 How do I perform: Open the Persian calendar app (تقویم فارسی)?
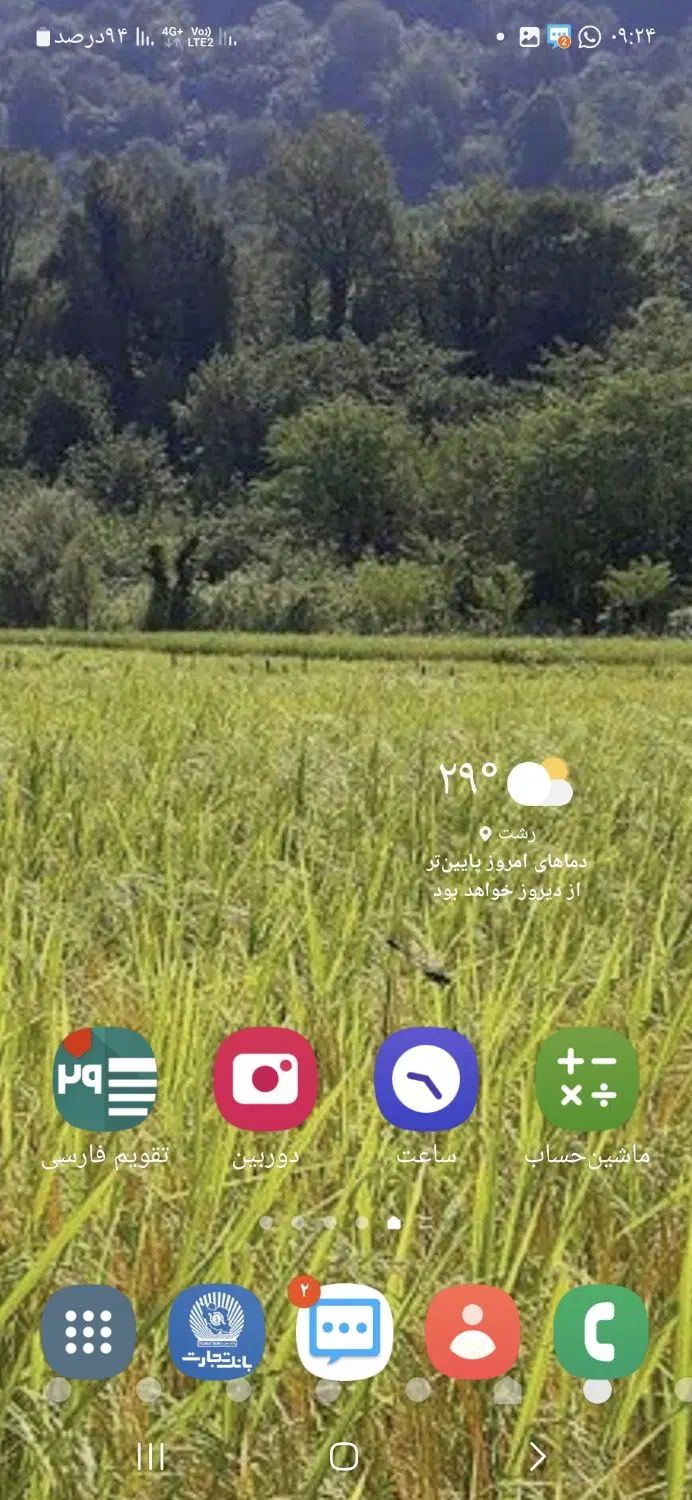point(105,1080)
